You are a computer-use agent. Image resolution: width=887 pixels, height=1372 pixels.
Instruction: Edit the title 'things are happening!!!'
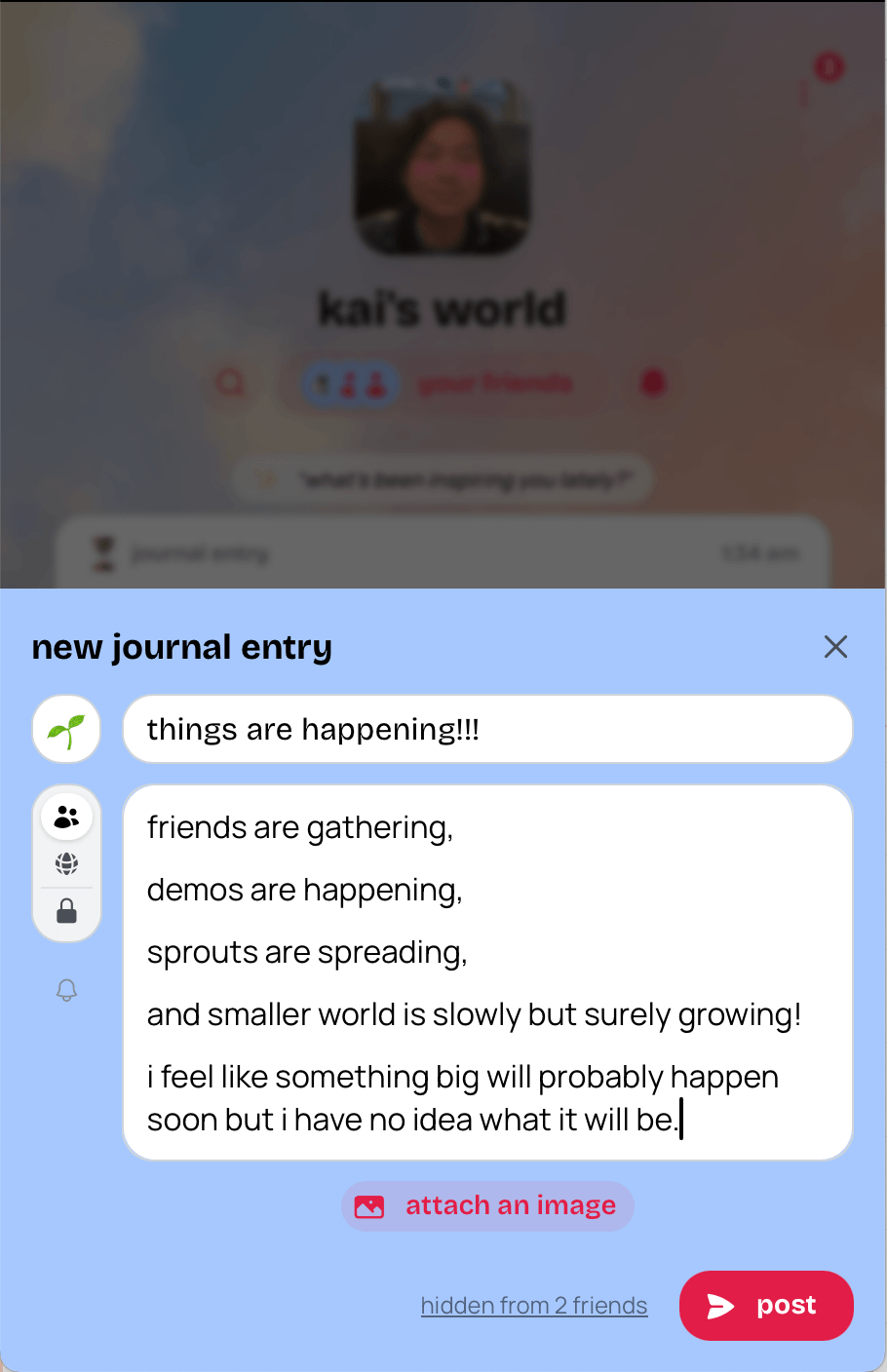coord(487,730)
